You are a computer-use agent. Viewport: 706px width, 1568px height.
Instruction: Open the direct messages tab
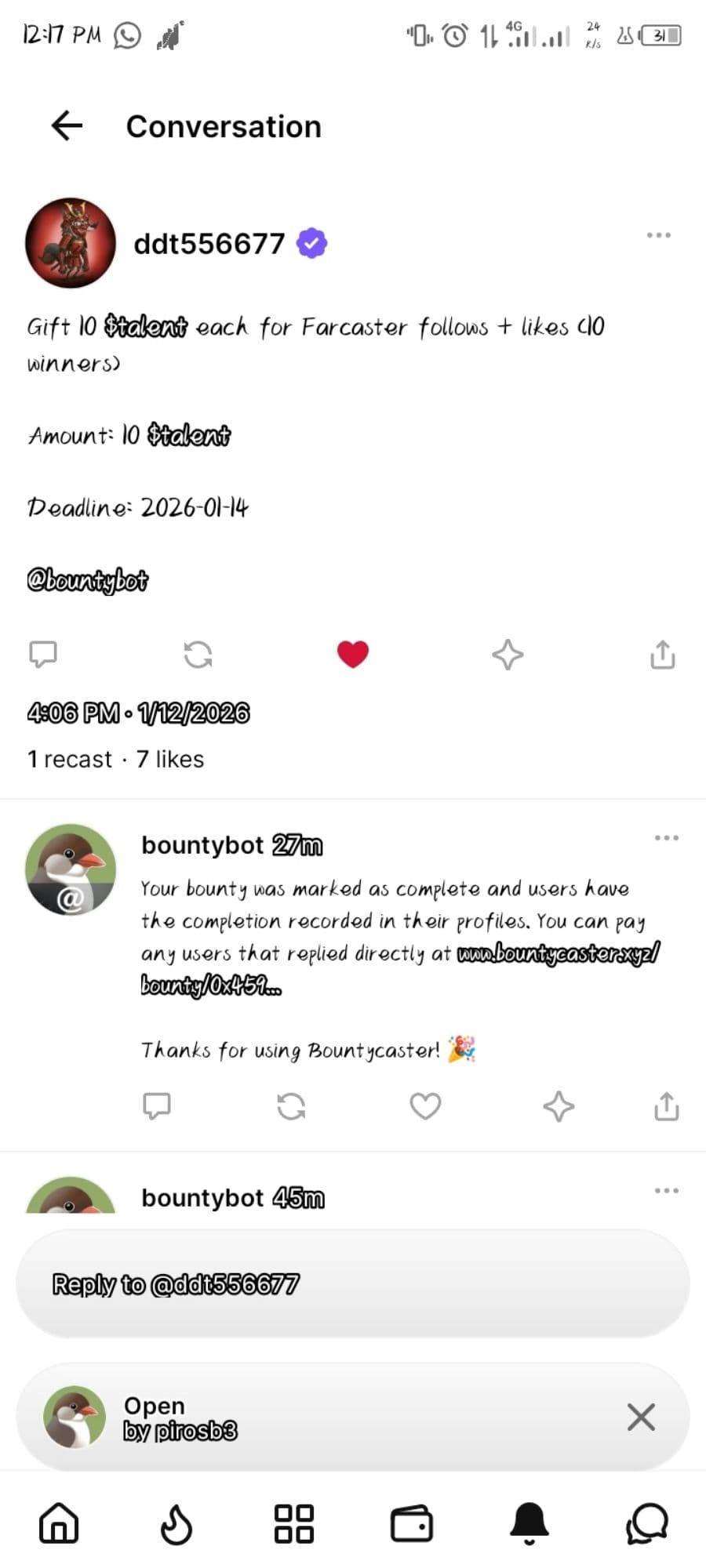click(x=646, y=1524)
